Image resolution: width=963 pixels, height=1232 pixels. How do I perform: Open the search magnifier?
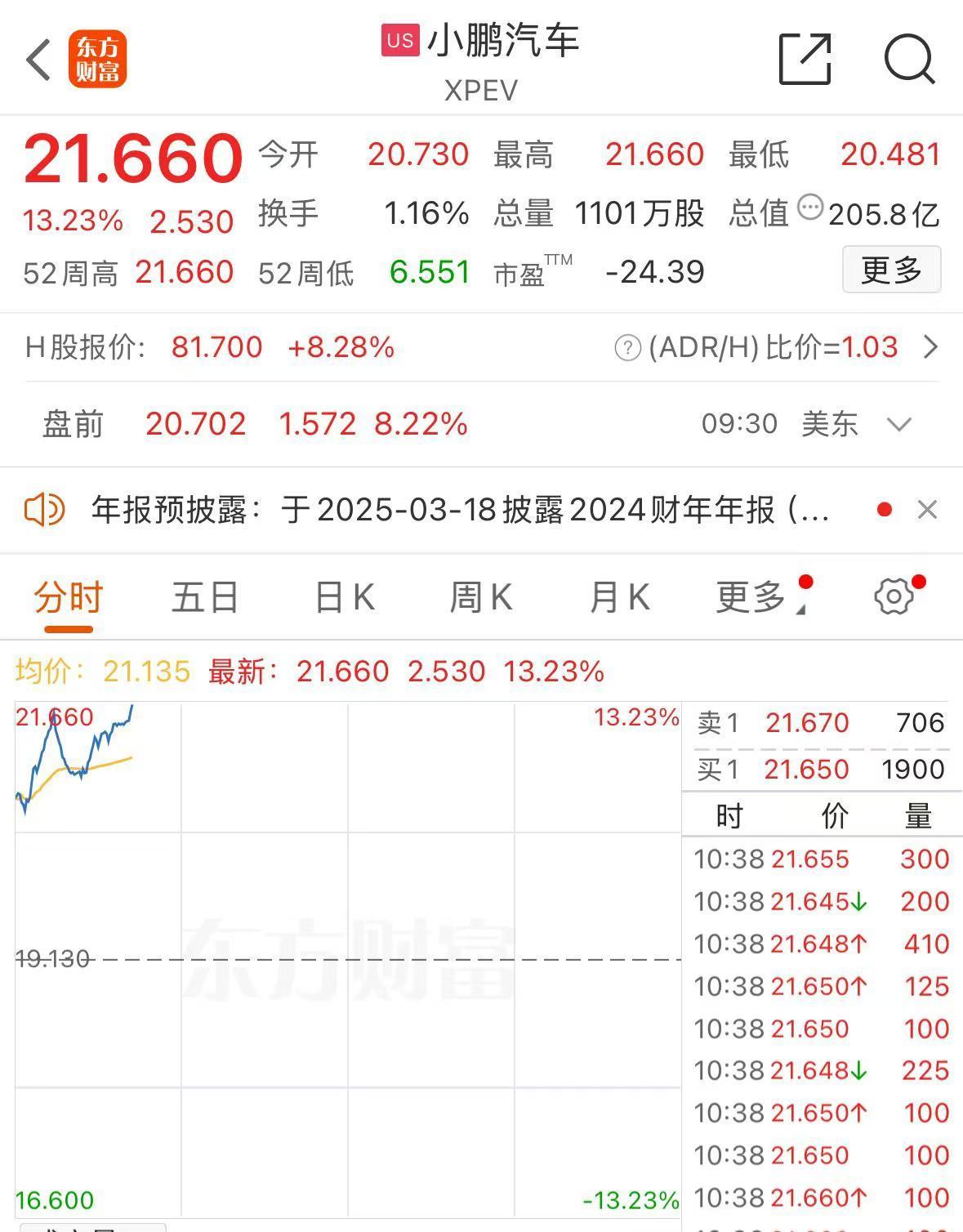click(908, 59)
